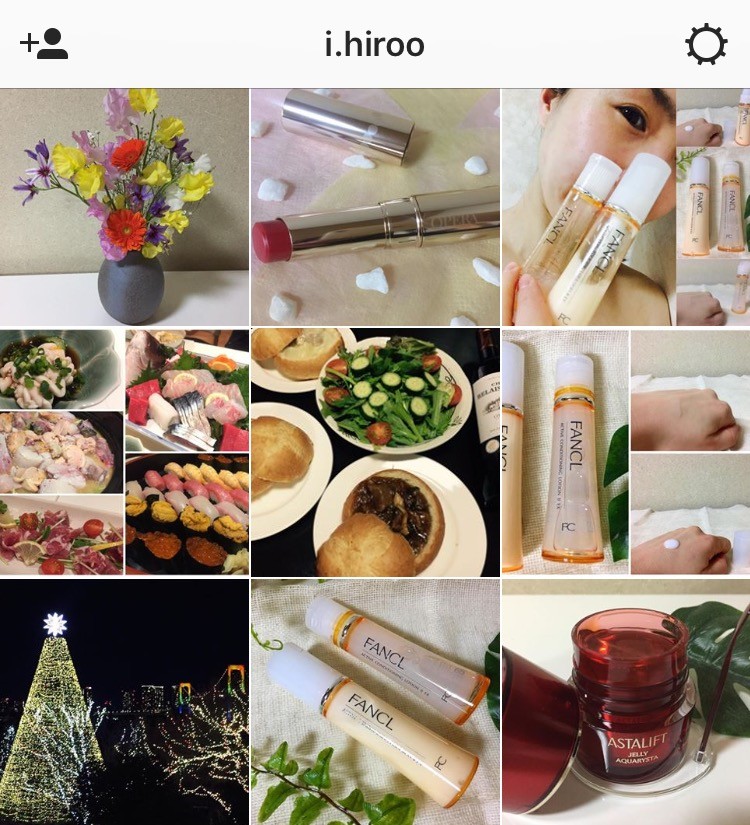View the illuminated Christmas tree photo
The width and height of the screenshot is (750, 825).
click(124, 700)
